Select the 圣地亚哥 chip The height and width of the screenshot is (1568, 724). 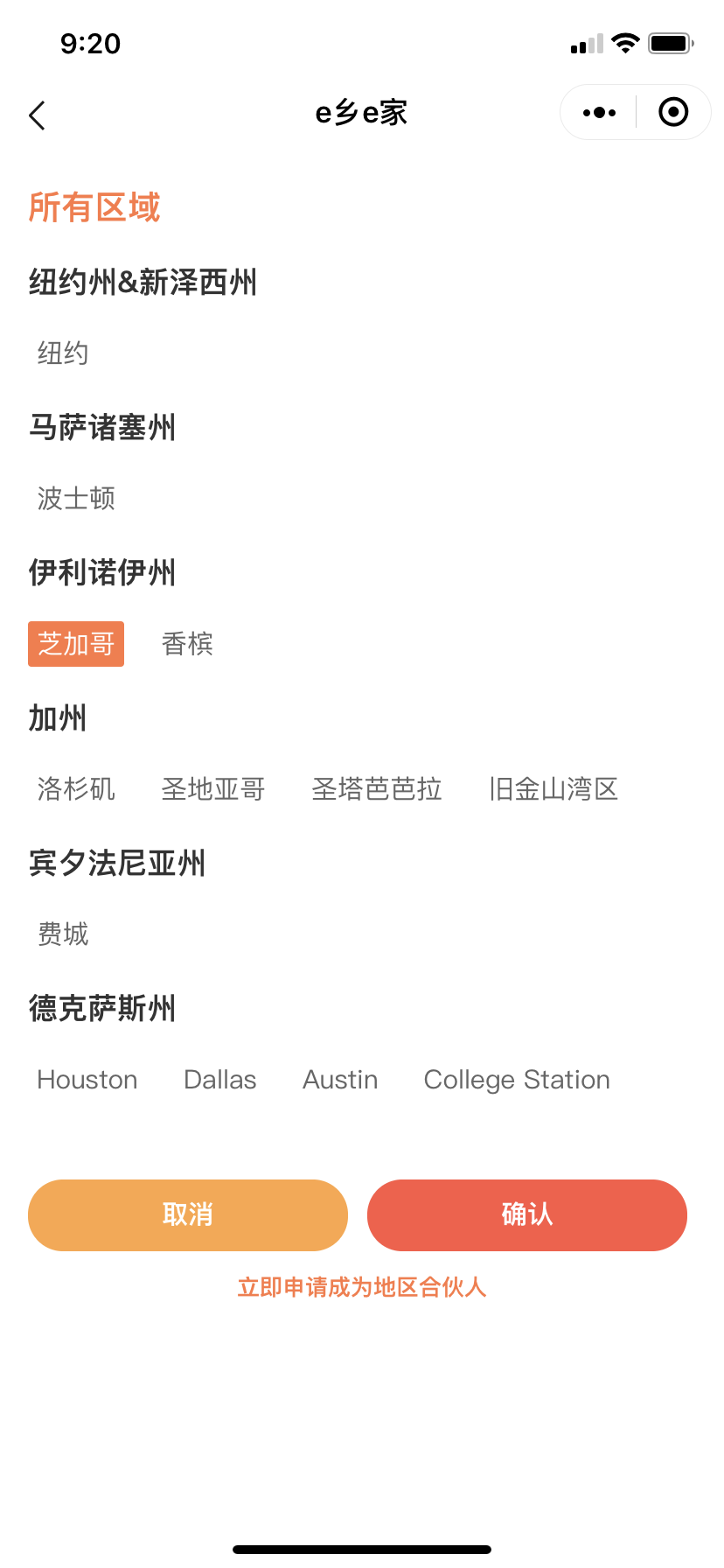coord(213,789)
